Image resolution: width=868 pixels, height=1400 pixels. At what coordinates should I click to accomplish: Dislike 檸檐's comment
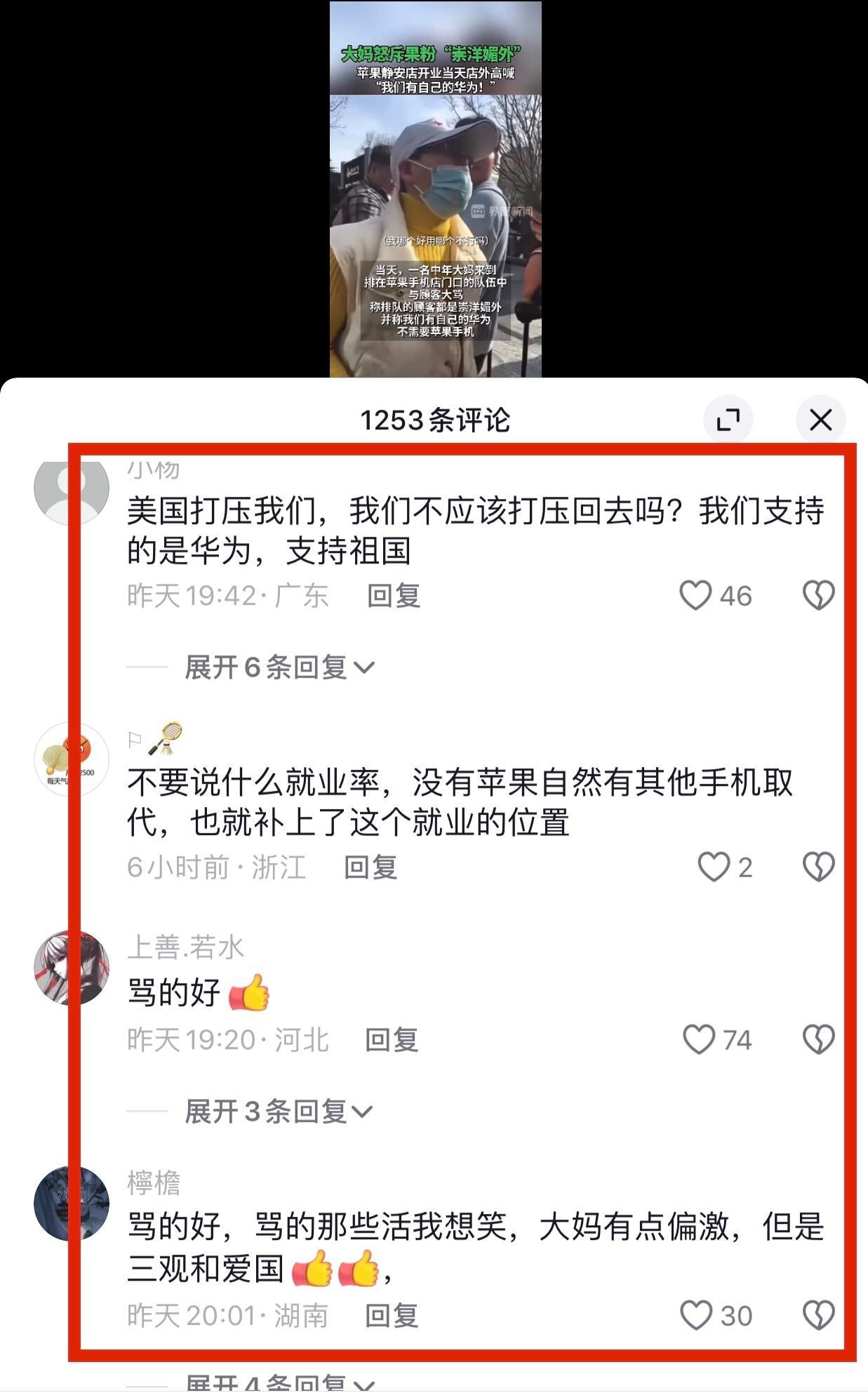(818, 1315)
